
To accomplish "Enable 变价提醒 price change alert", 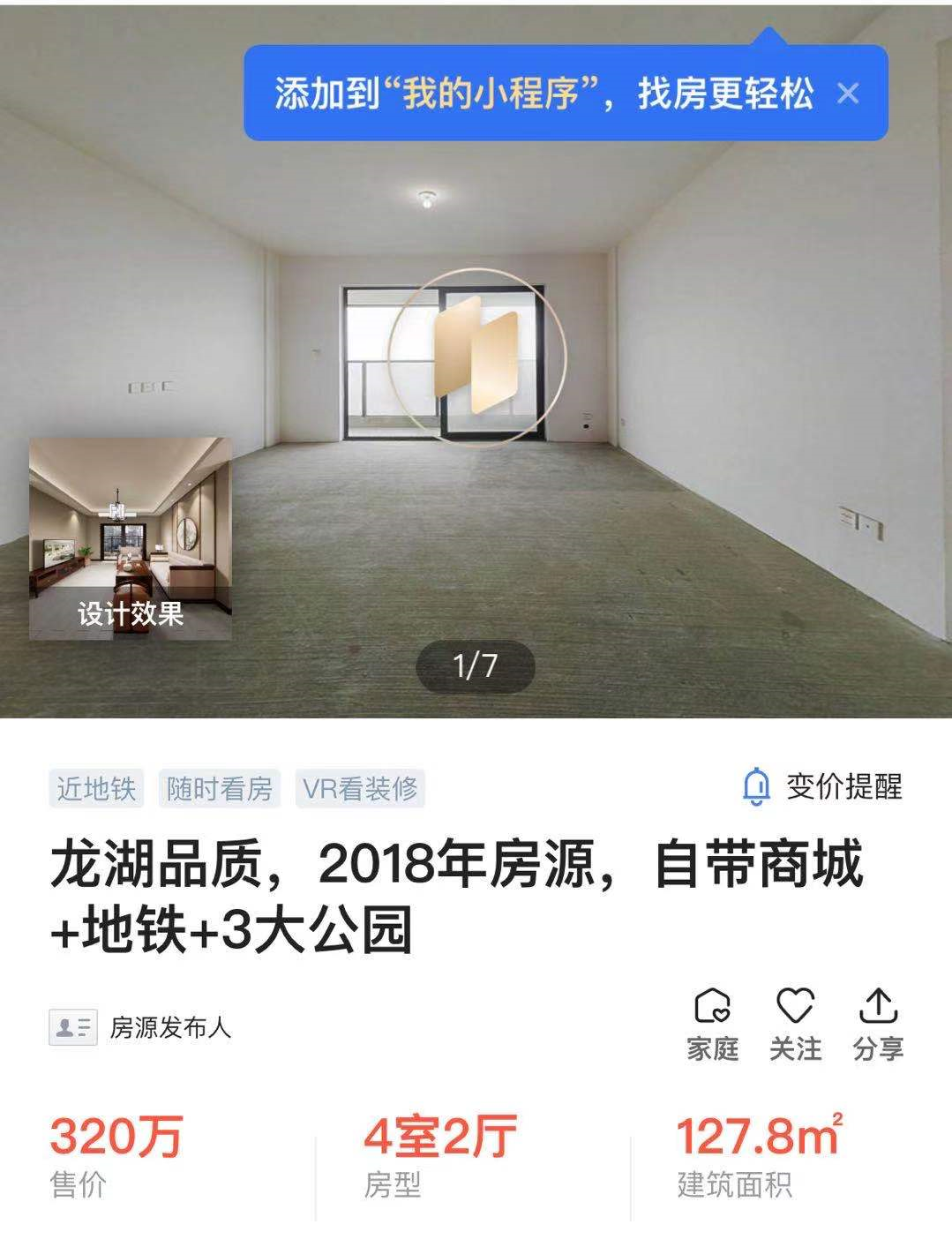I will pos(822,786).
